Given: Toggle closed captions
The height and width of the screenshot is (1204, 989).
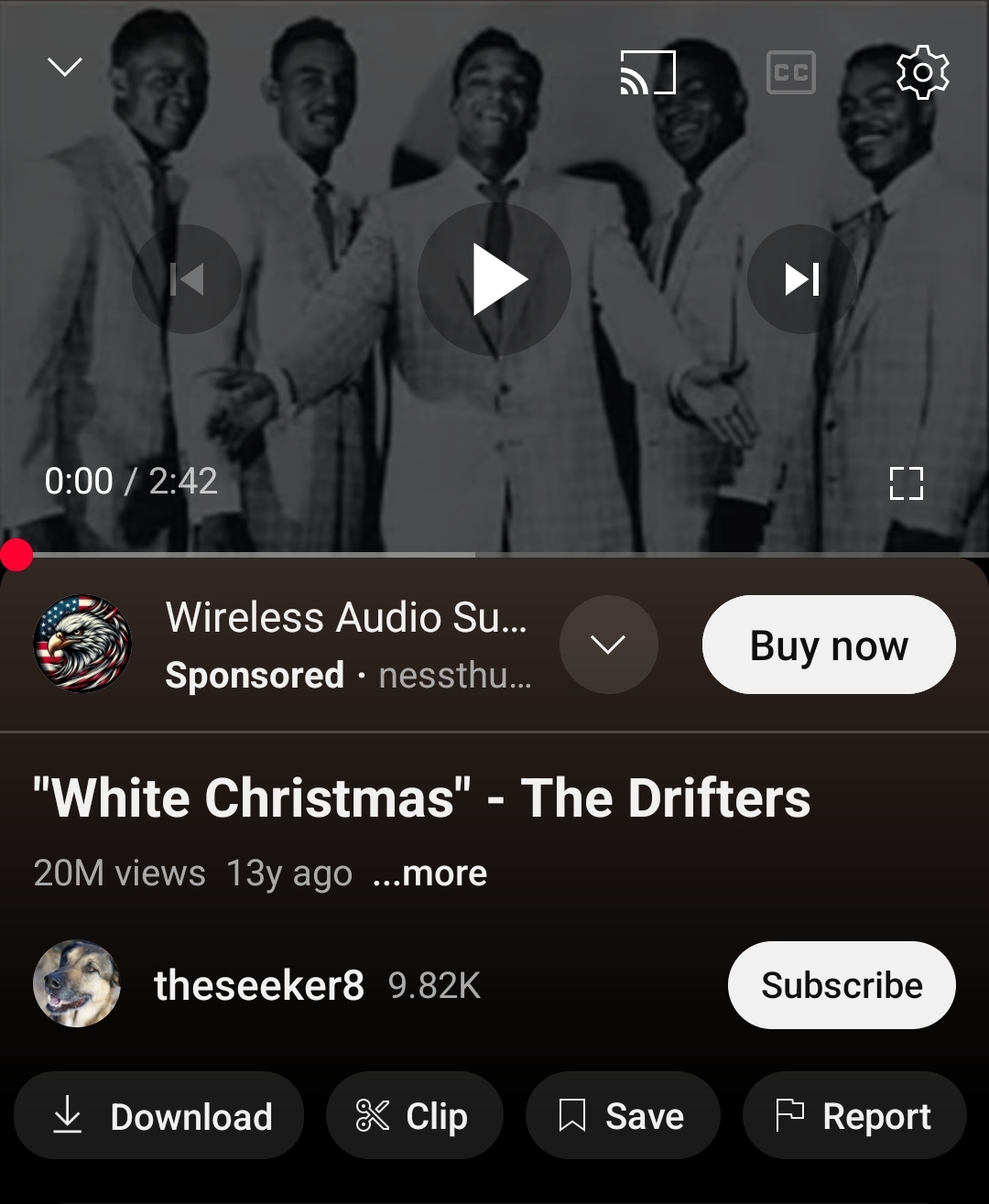Looking at the screenshot, I should click(x=790, y=72).
